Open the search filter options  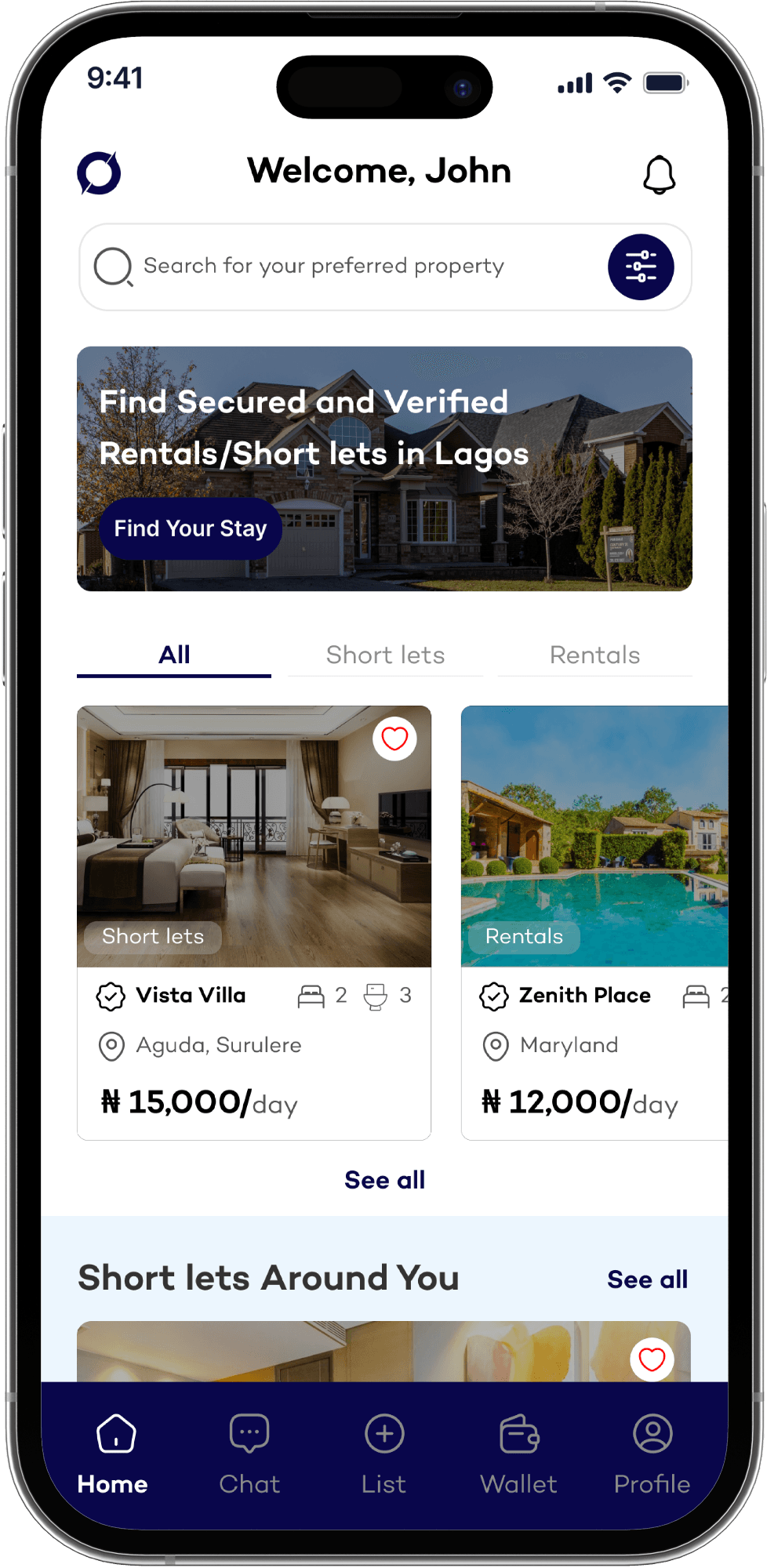[x=641, y=267]
